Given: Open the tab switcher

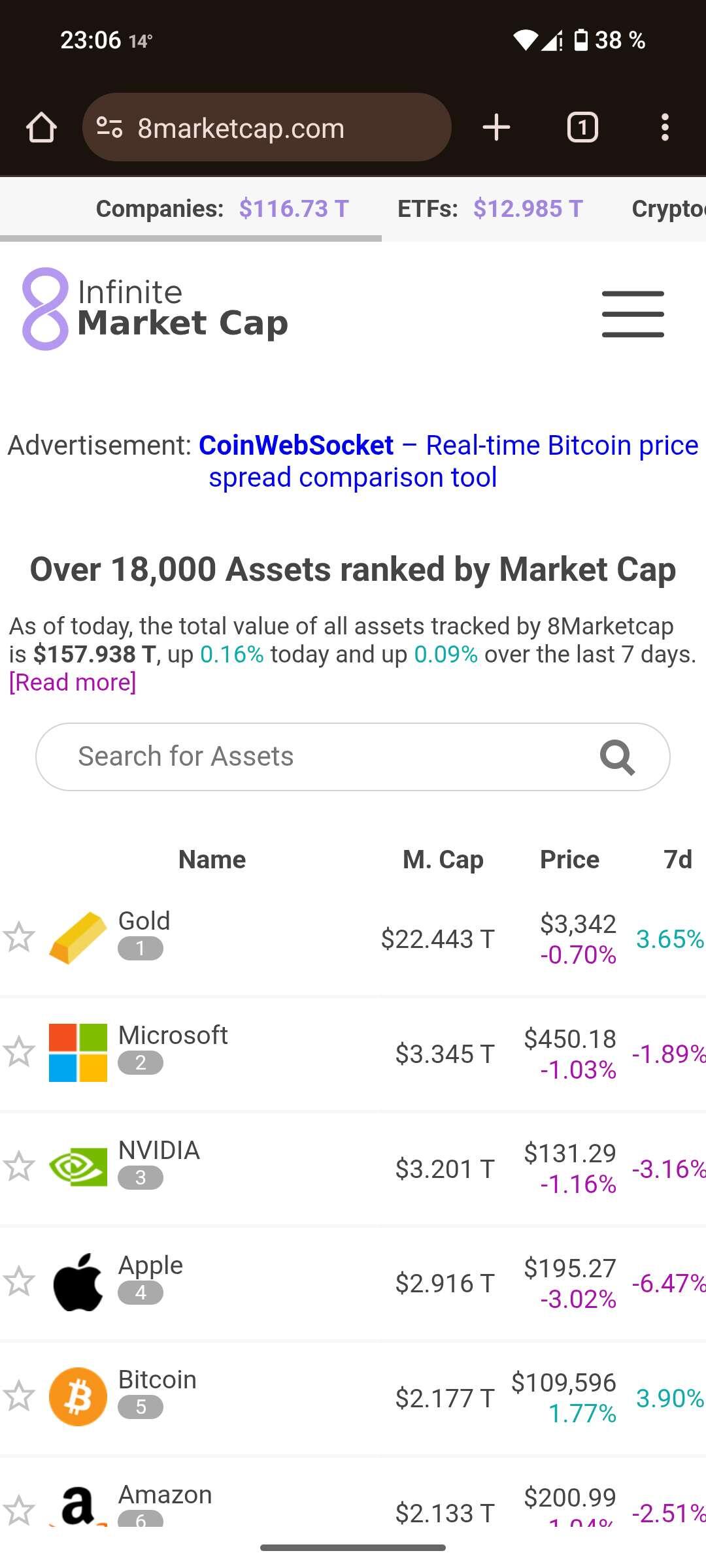Looking at the screenshot, I should (x=582, y=127).
